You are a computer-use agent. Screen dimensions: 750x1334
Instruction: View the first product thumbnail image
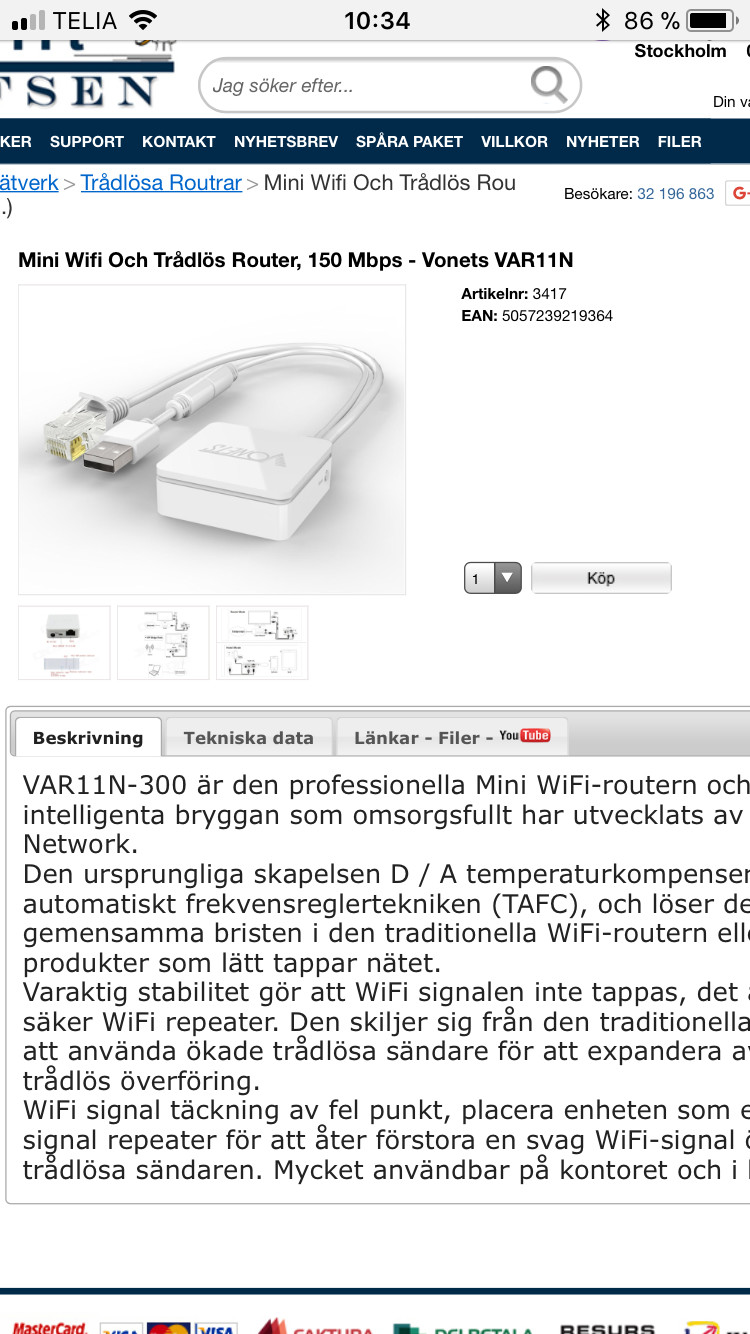pyautogui.click(x=64, y=642)
